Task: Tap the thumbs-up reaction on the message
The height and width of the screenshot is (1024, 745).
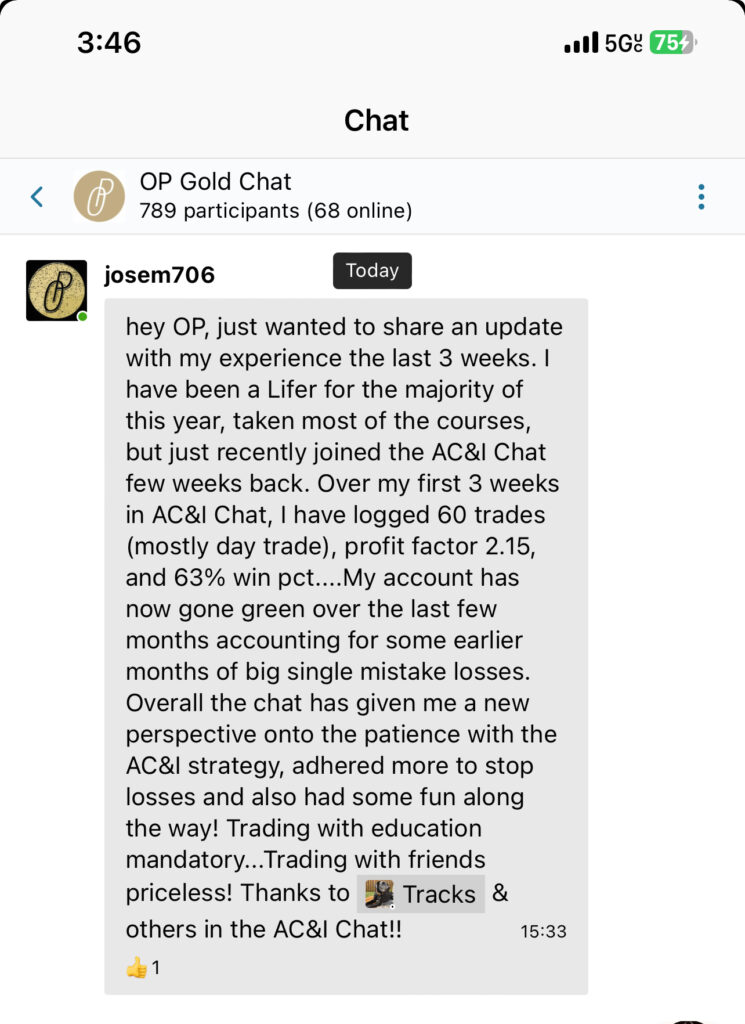Action: click(142, 968)
